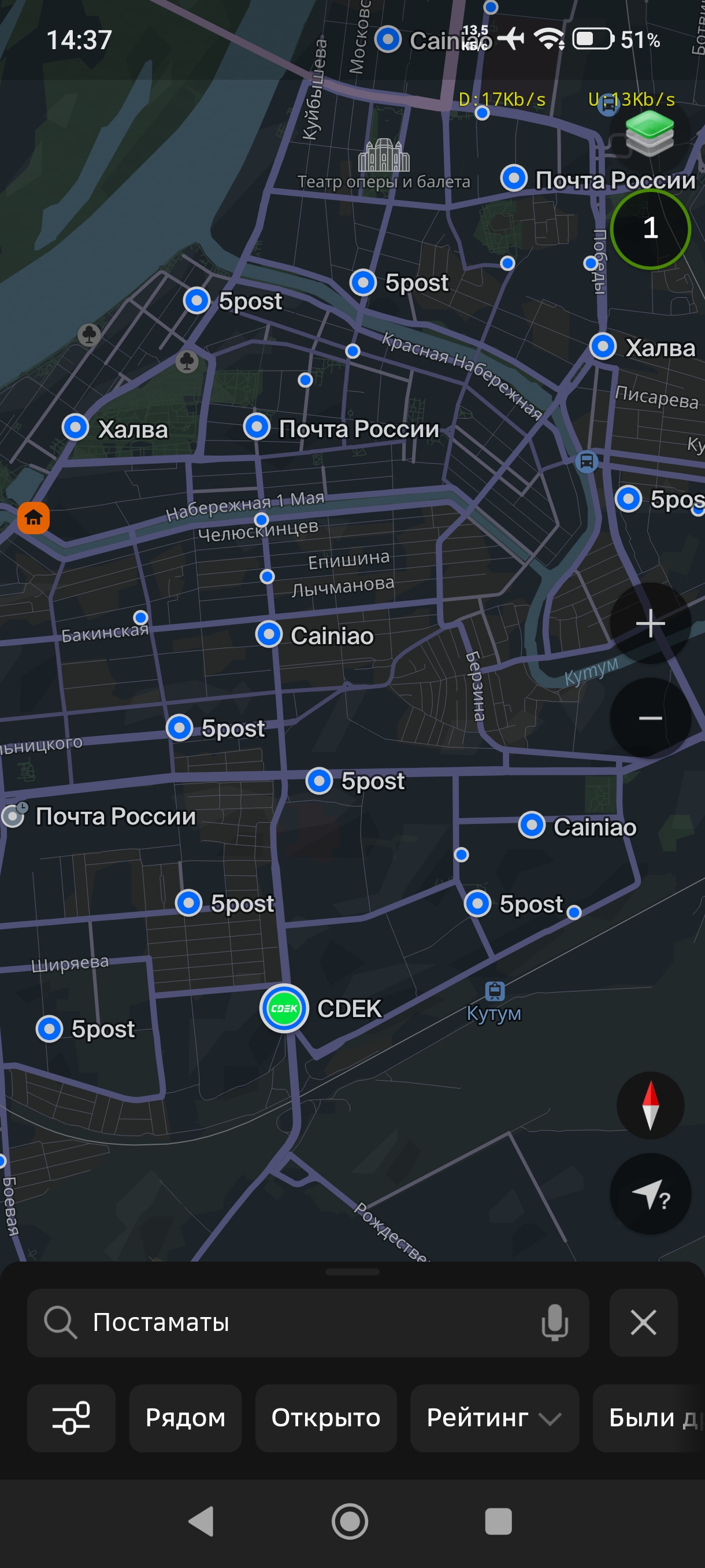Select the Халва marker near Писарева
This screenshot has height=1568, width=705.
[x=603, y=346]
